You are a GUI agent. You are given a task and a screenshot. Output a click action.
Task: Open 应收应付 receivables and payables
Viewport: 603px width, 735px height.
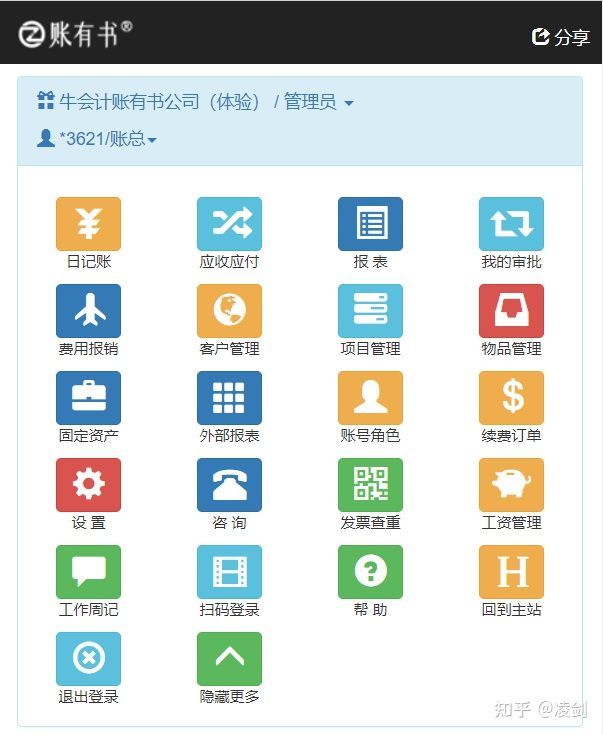pyautogui.click(x=229, y=233)
